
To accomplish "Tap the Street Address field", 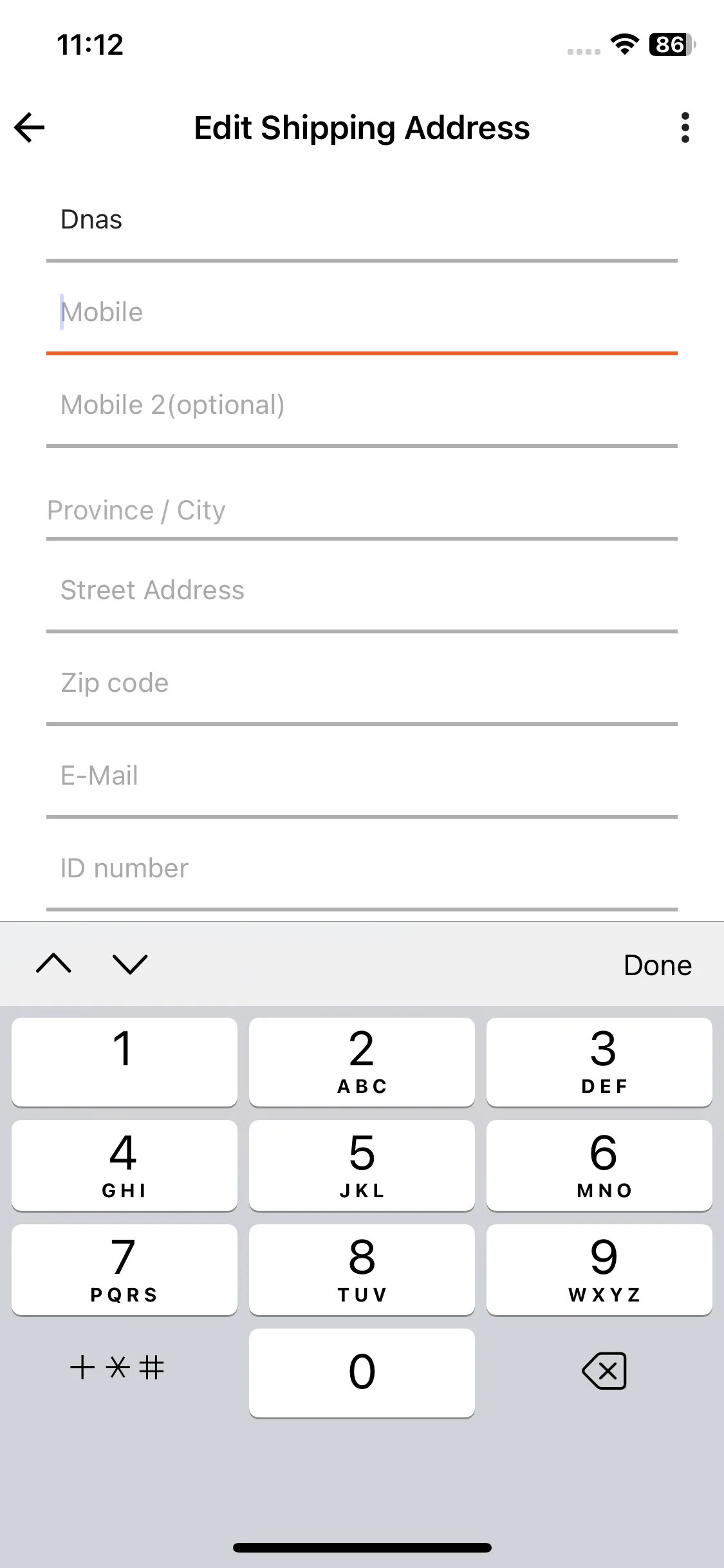I will tap(360, 590).
